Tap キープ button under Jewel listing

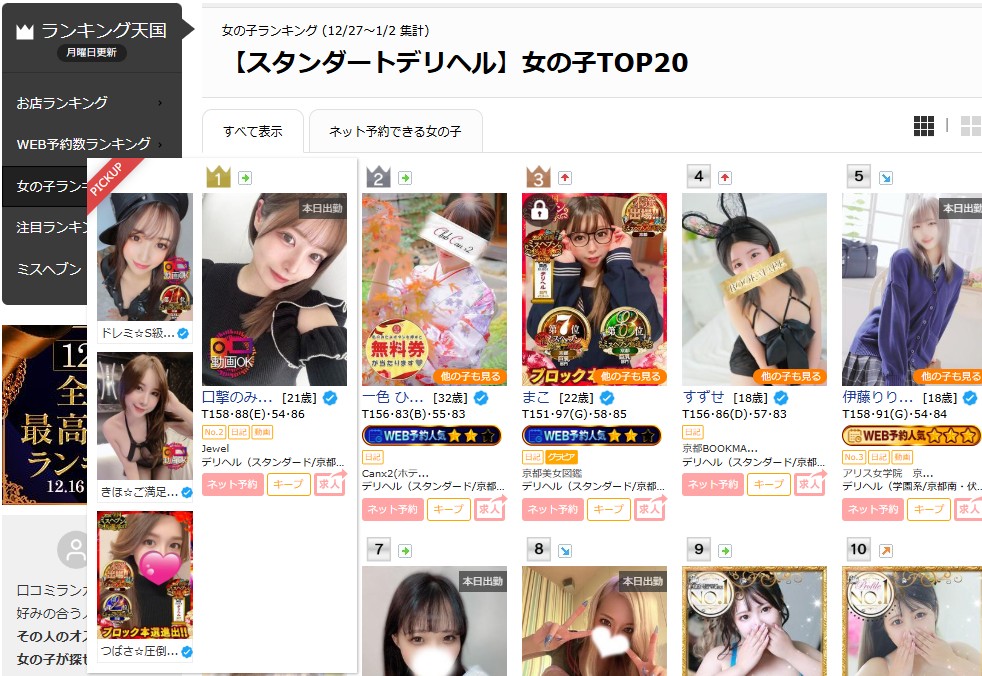[288, 484]
